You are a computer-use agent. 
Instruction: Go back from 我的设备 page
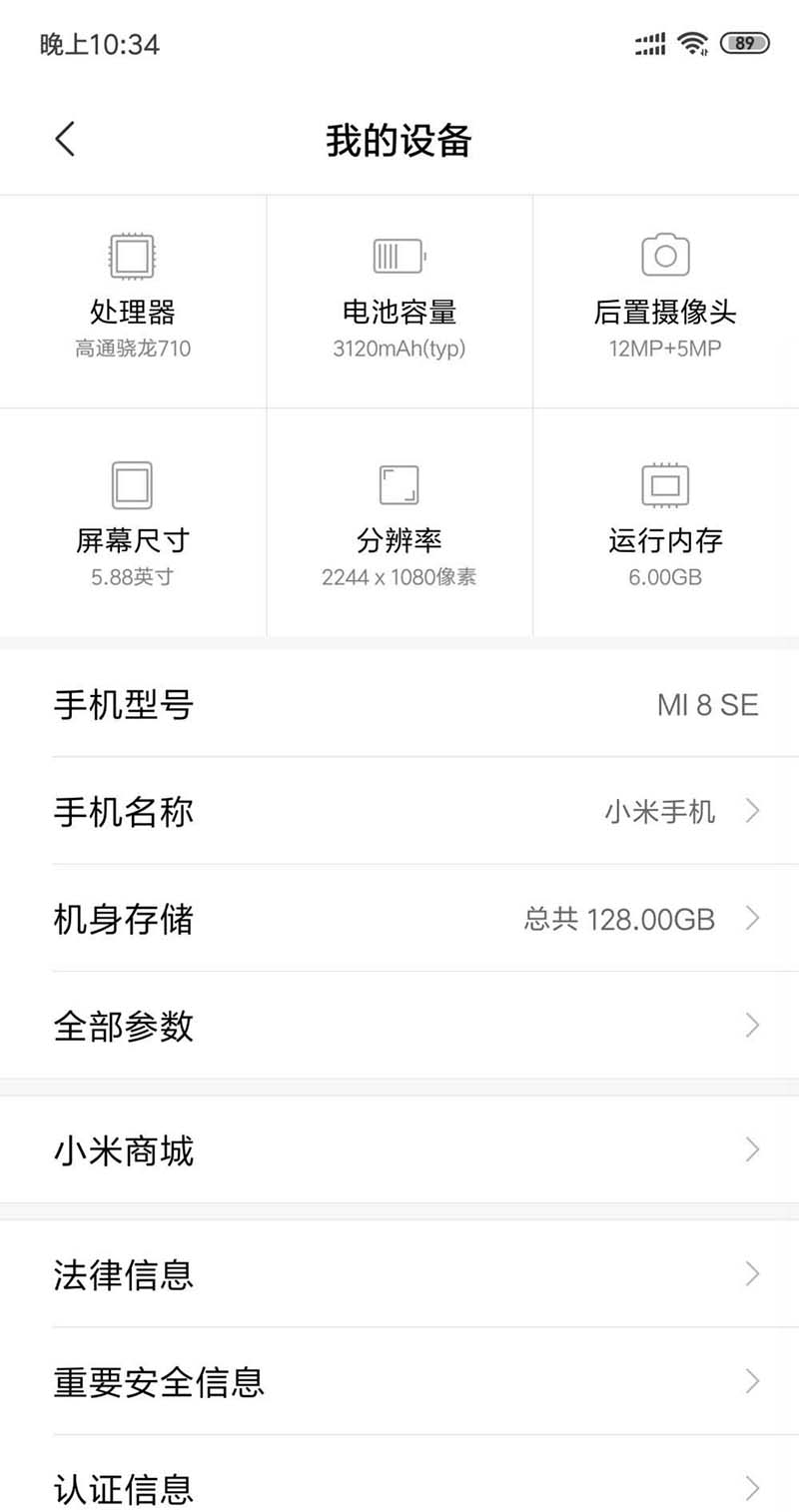click(66, 140)
